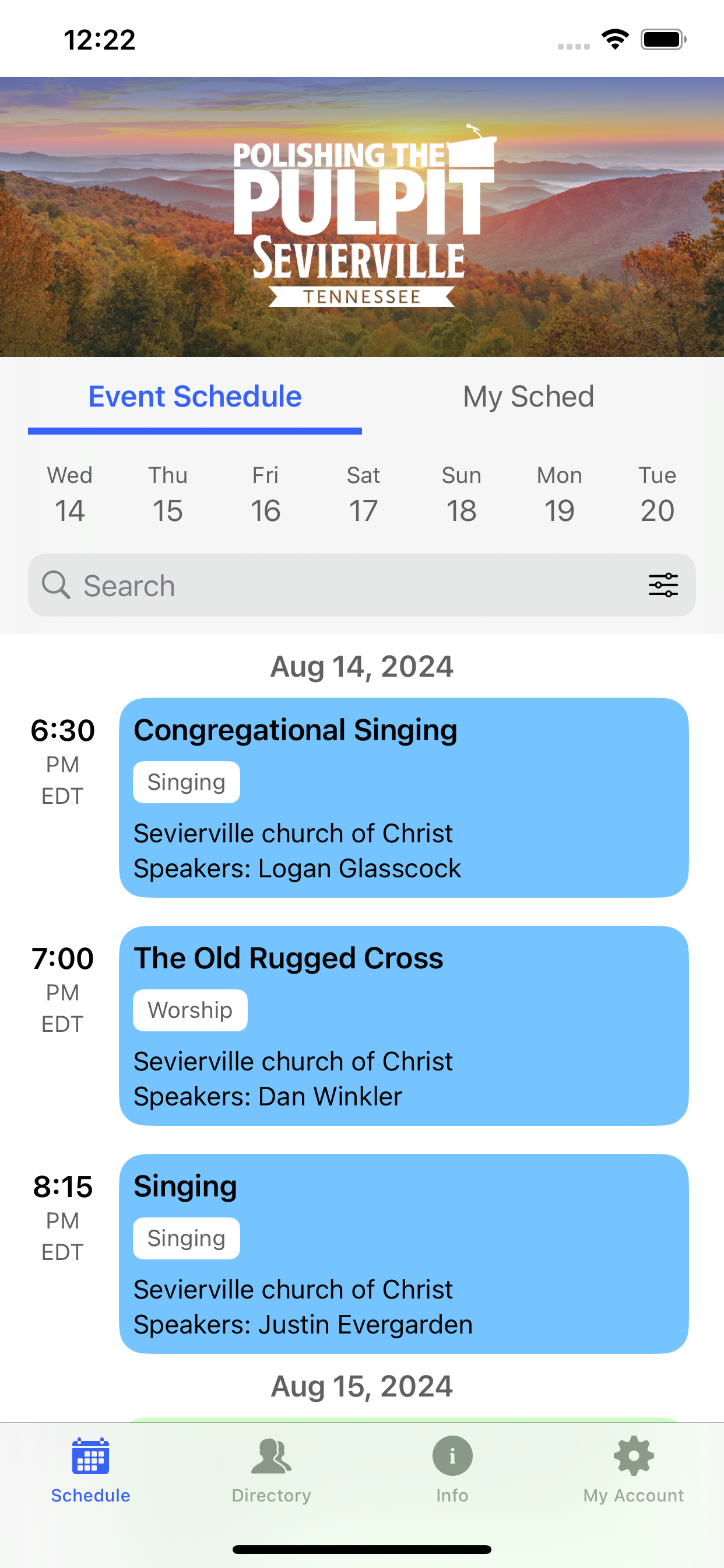Viewport: 724px width, 1568px height.
Task: Select Wed 14 in the date strip
Action: pos(70,494)
